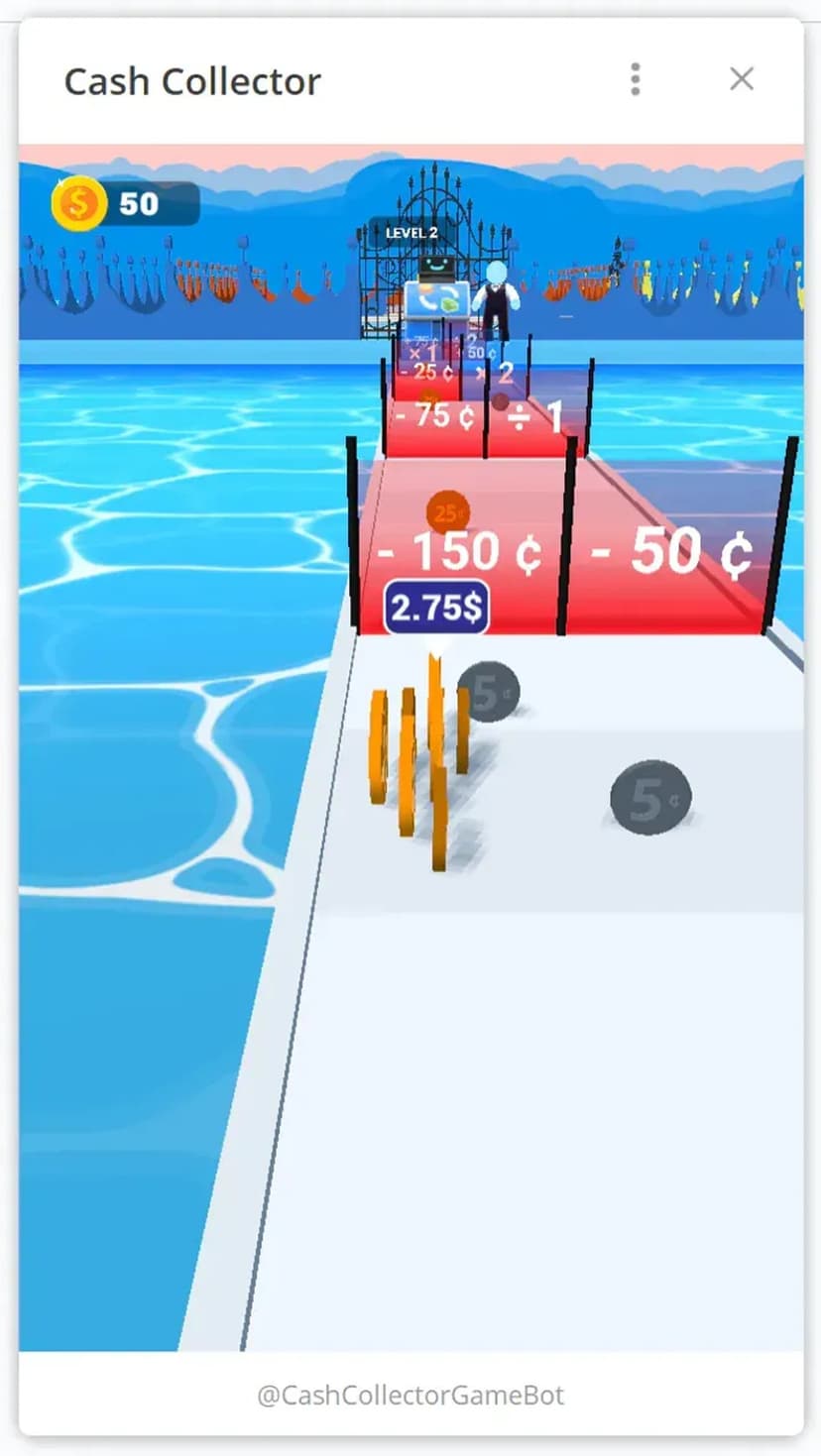Open the three-dot overflow menu
Screen dimensions: 821x1456
[635, 79]
